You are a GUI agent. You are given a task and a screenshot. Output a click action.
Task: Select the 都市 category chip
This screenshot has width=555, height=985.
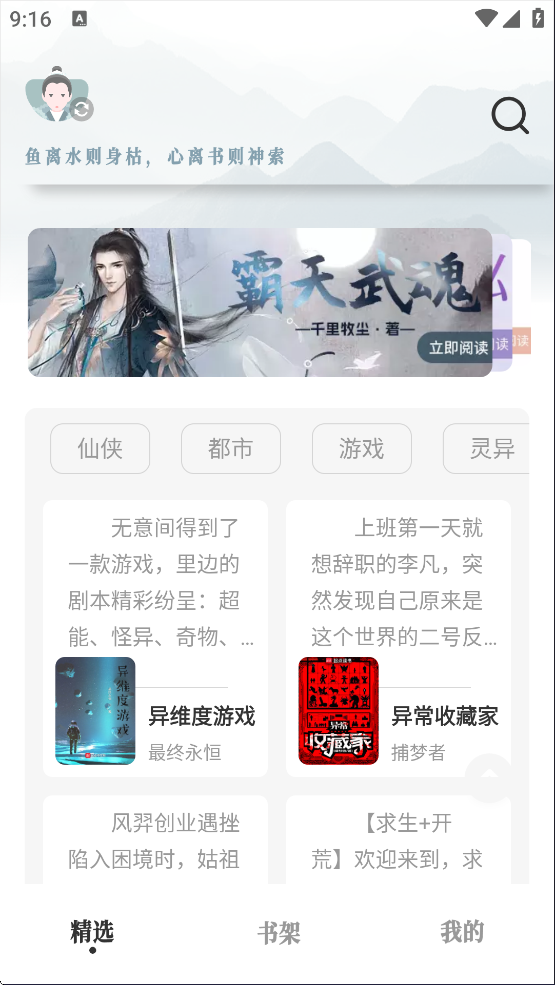pyautogui.click(x=231, y=449)
